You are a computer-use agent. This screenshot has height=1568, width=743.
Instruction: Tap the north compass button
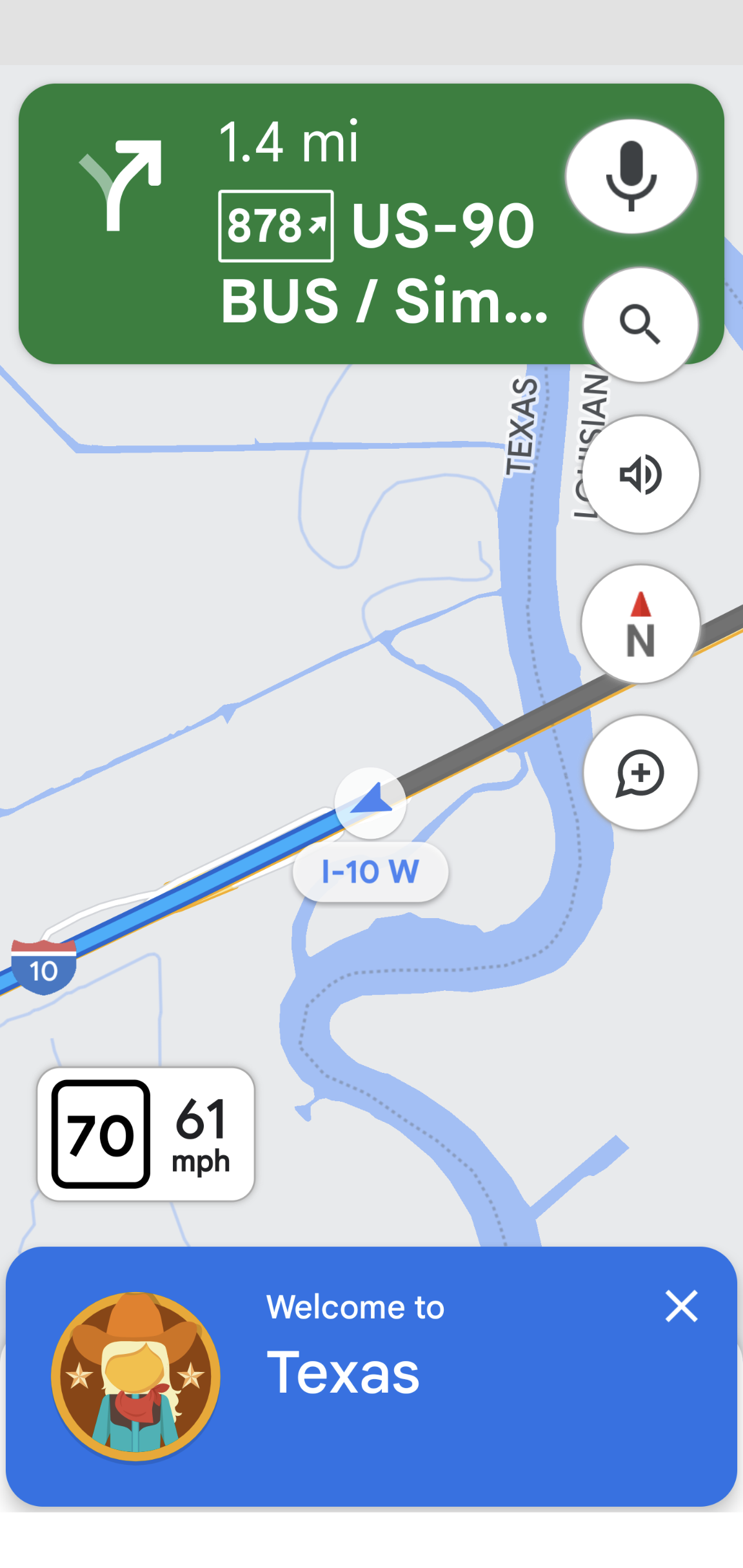(640, 624)
